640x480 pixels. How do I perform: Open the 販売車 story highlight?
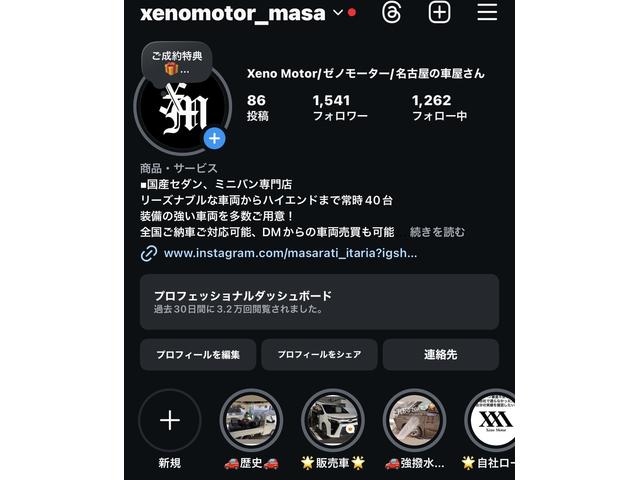tap(333, 421)
